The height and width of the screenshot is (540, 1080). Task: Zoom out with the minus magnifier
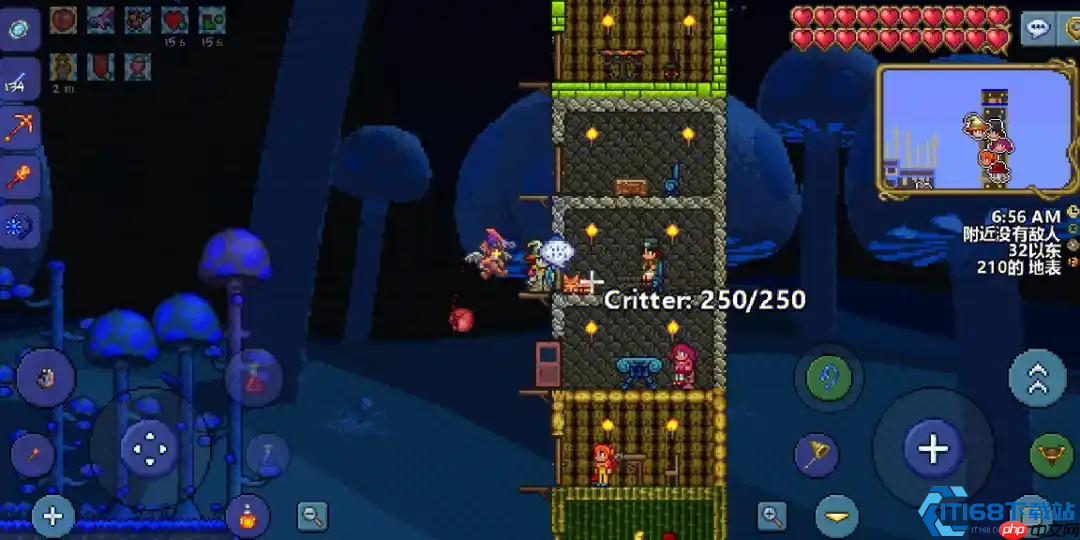pos(314,516)
